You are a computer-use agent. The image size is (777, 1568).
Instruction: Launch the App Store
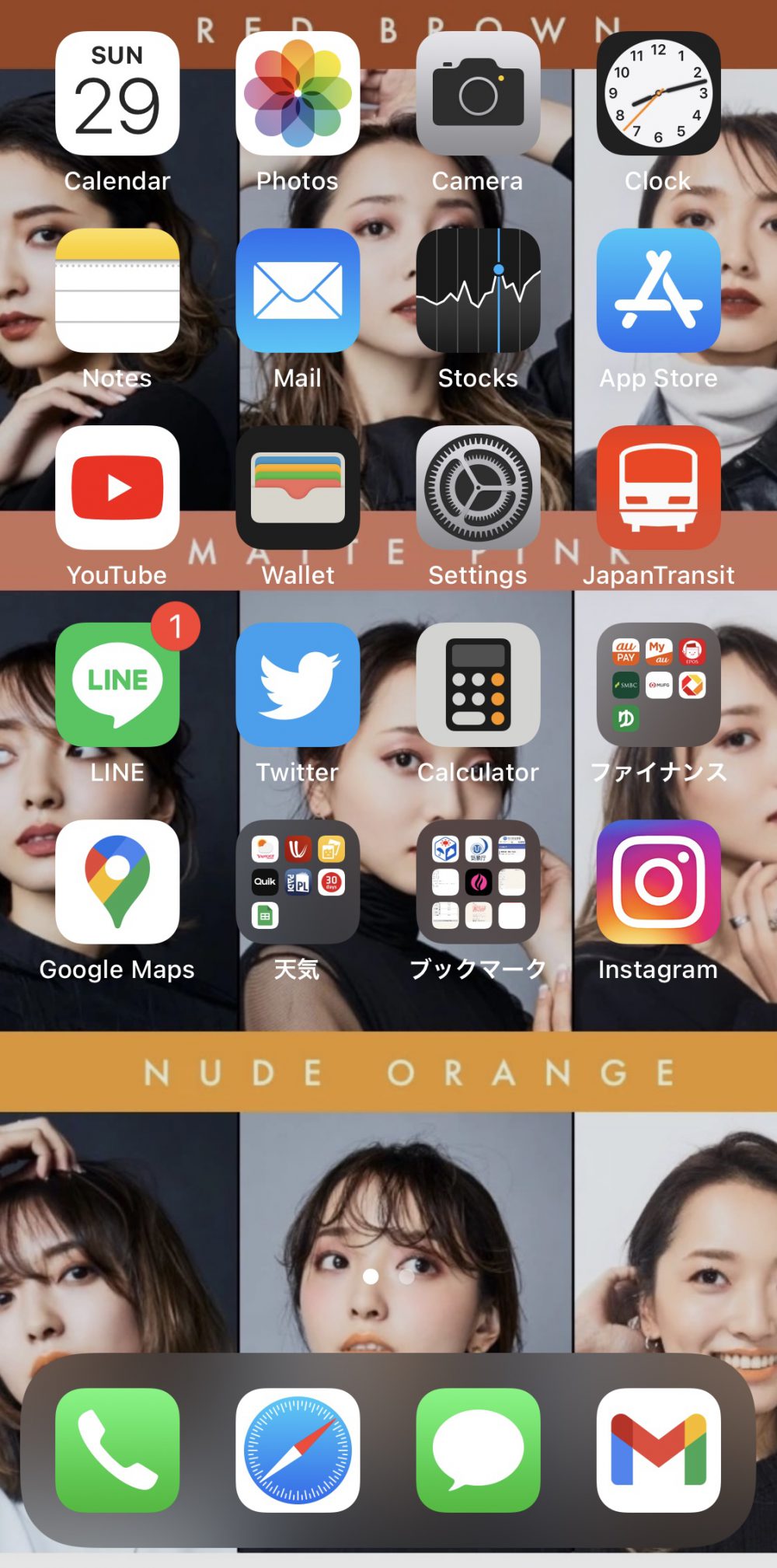click(658, 290)
